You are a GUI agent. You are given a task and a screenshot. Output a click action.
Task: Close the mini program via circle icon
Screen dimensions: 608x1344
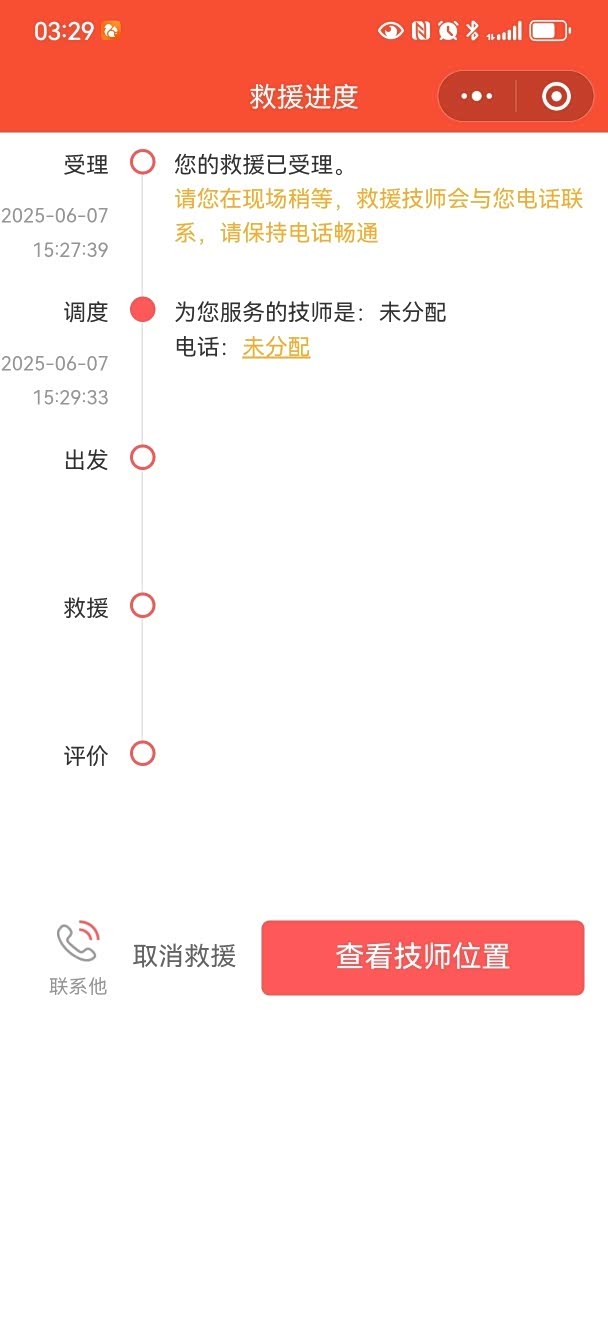tap(556, 96)
